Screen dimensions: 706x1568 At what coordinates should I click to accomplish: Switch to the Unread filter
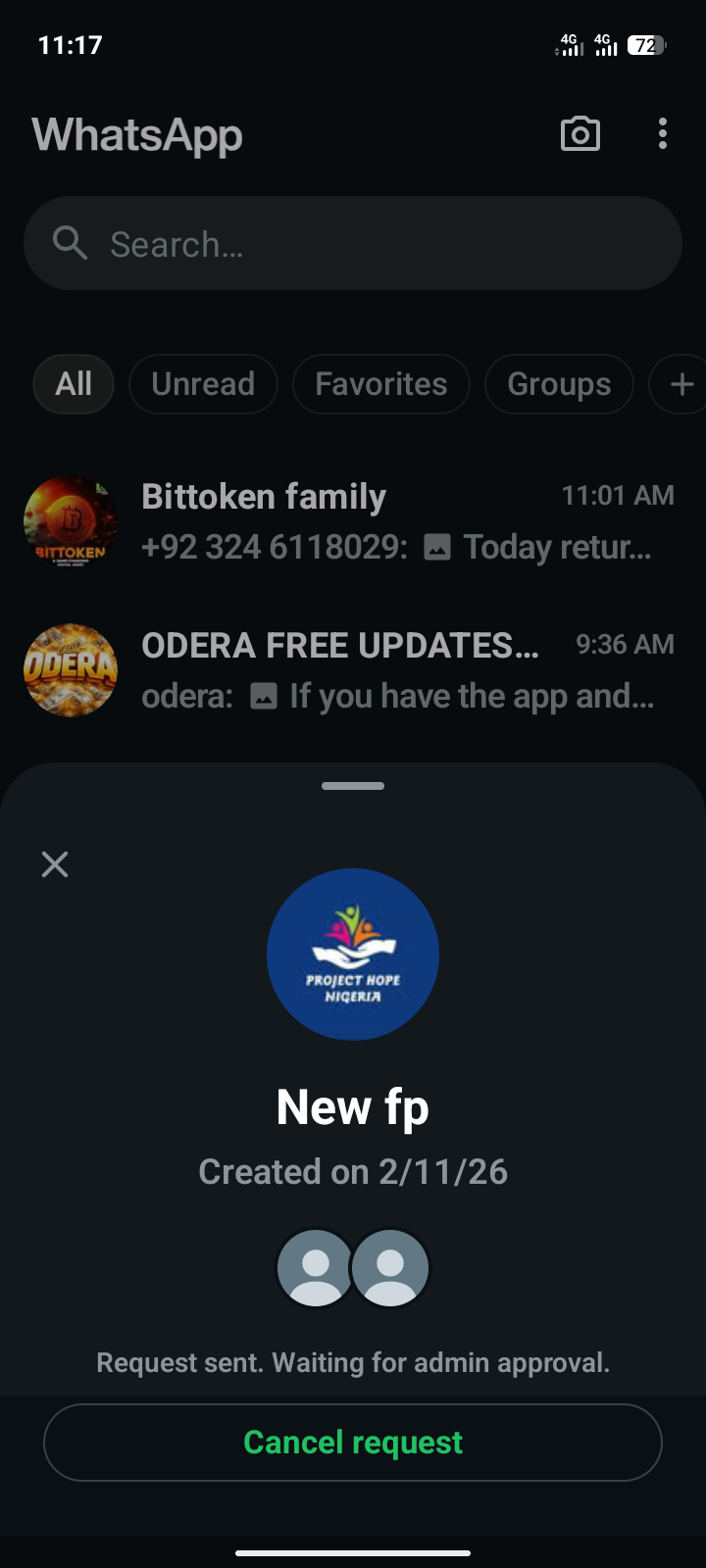pos(203,384)
